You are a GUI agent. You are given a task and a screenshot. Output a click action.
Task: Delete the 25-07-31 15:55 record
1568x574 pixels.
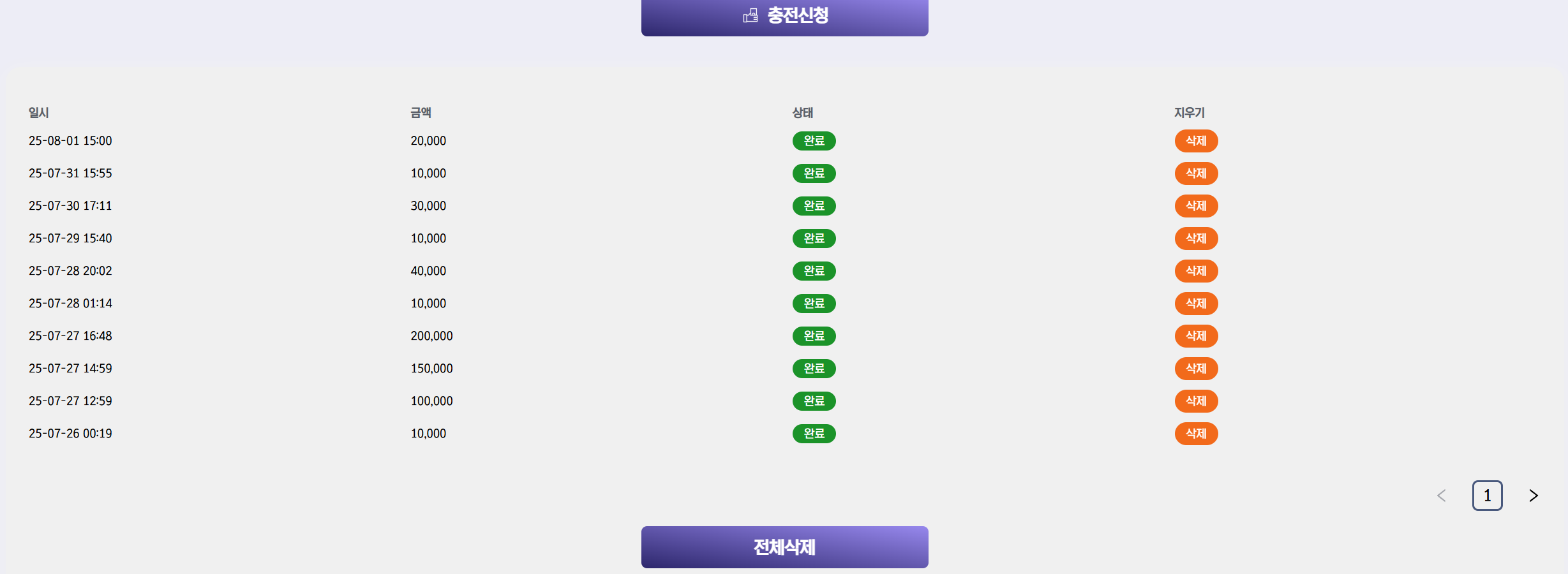point(1196,173)
